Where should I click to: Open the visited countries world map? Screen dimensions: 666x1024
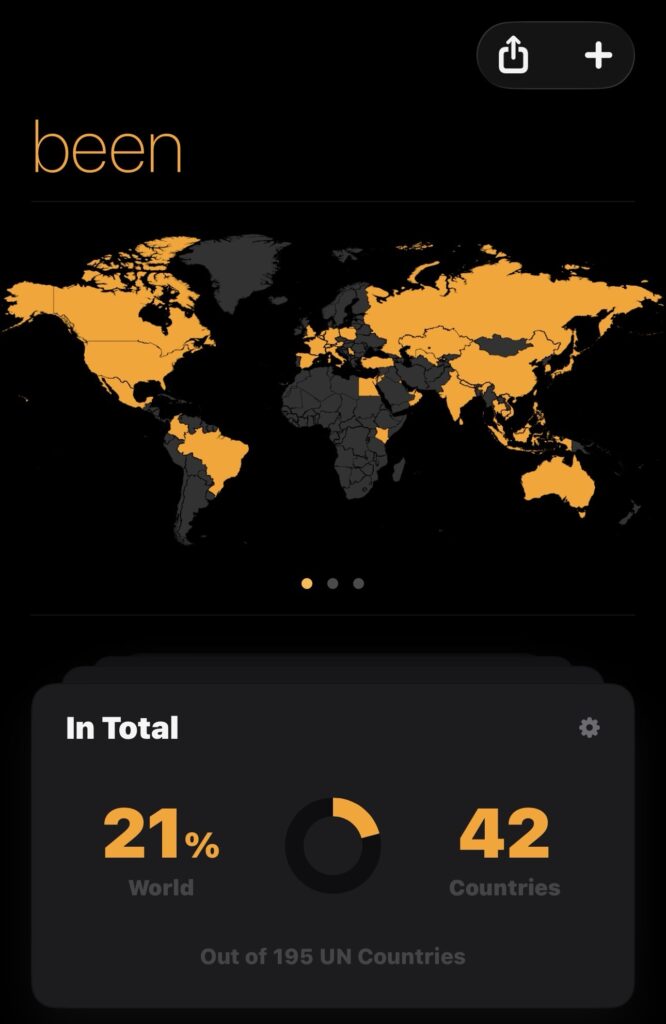tap(332, 390)
